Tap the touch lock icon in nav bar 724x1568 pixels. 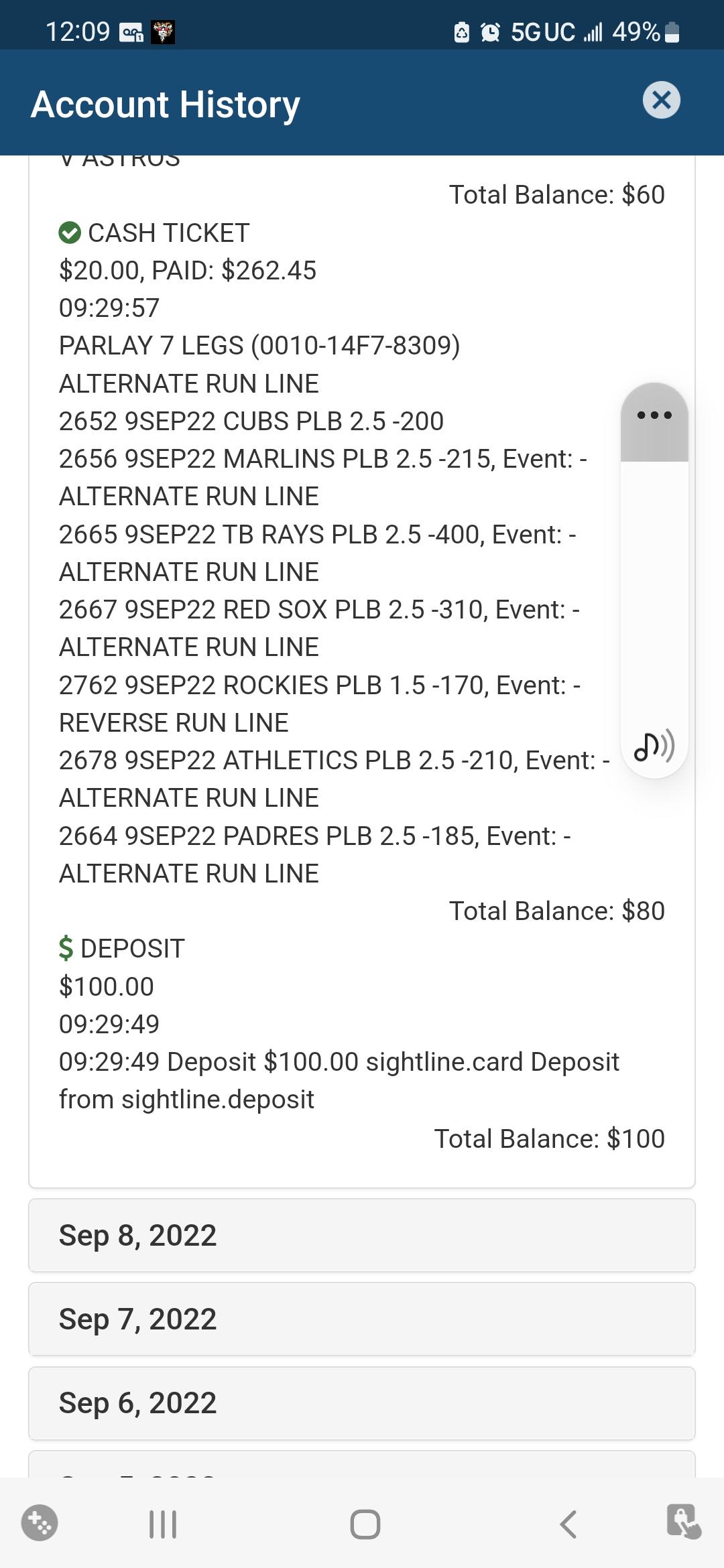[683, 1522]
